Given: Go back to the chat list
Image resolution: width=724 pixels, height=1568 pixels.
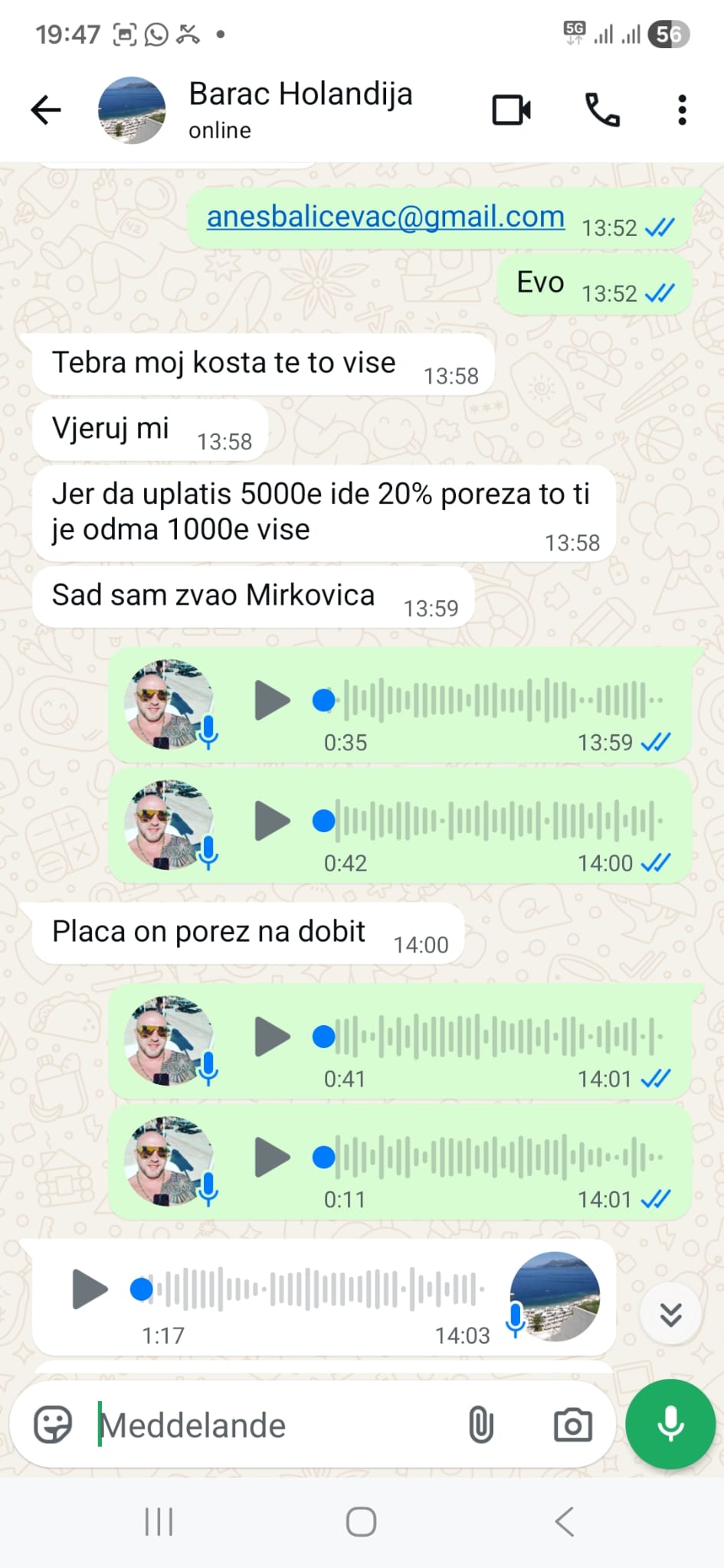Looking at the screenshot, I should (46, 110).
